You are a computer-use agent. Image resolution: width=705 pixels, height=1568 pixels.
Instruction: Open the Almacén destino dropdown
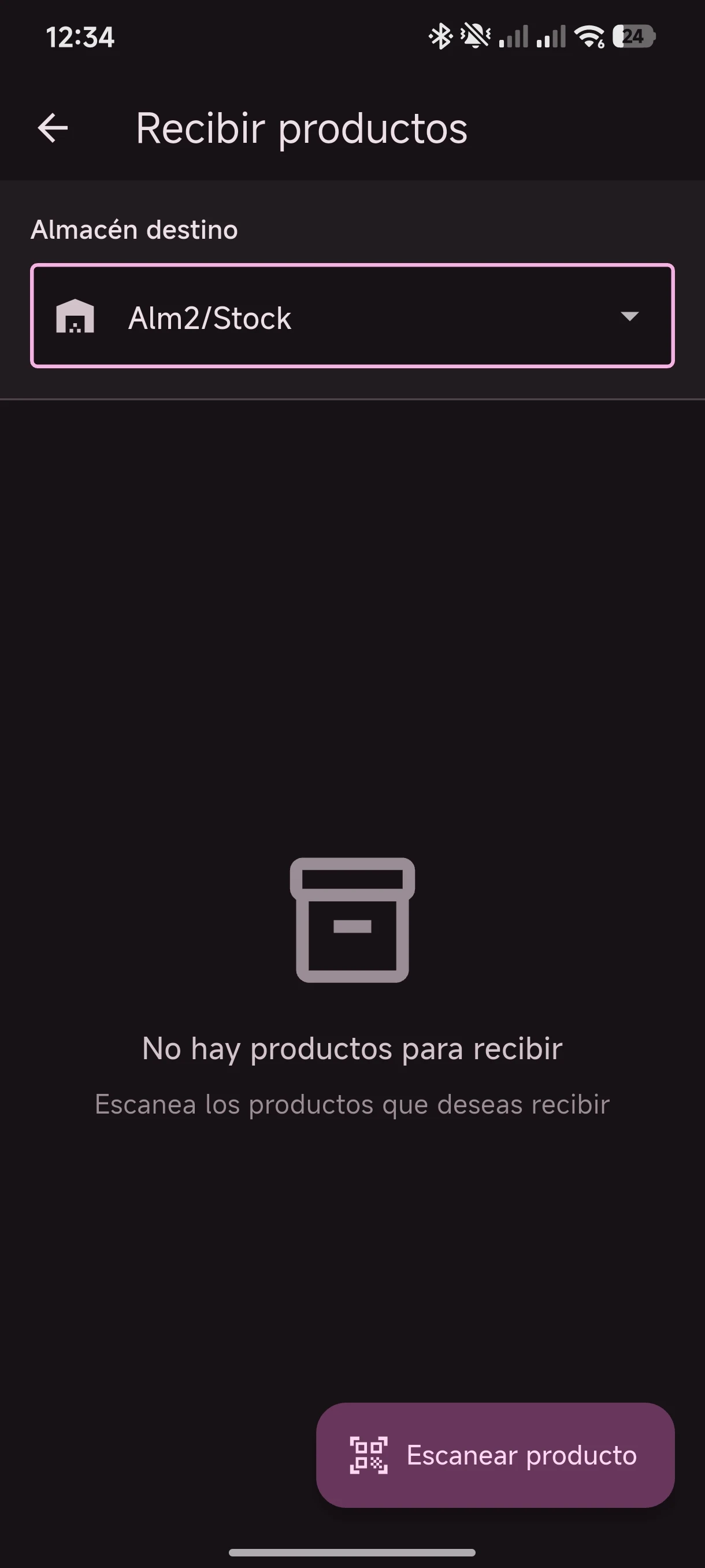point(352,316)
